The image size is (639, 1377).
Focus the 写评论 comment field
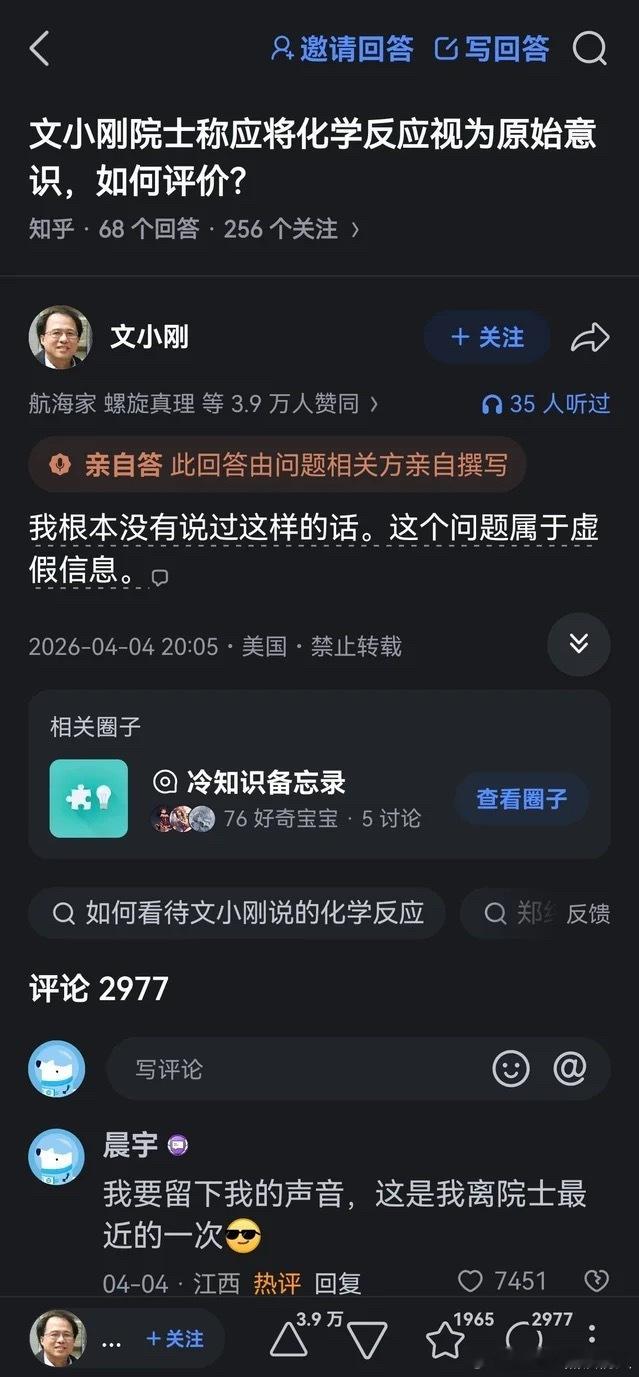click(x=290, y=1069)
